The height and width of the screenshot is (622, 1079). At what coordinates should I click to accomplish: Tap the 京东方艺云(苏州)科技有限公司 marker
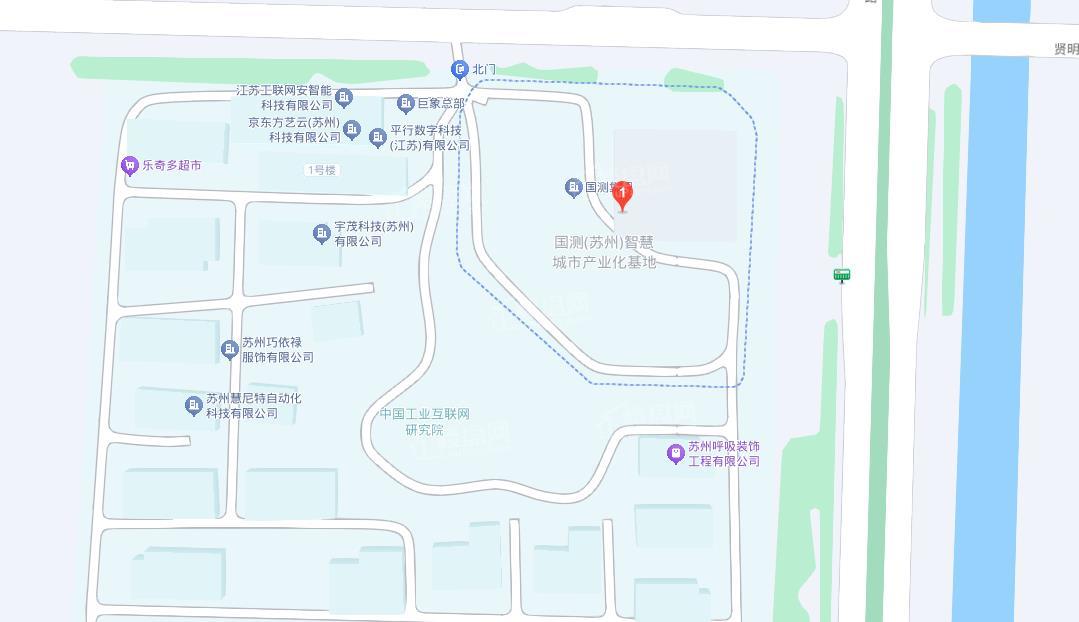coord(351,130)
